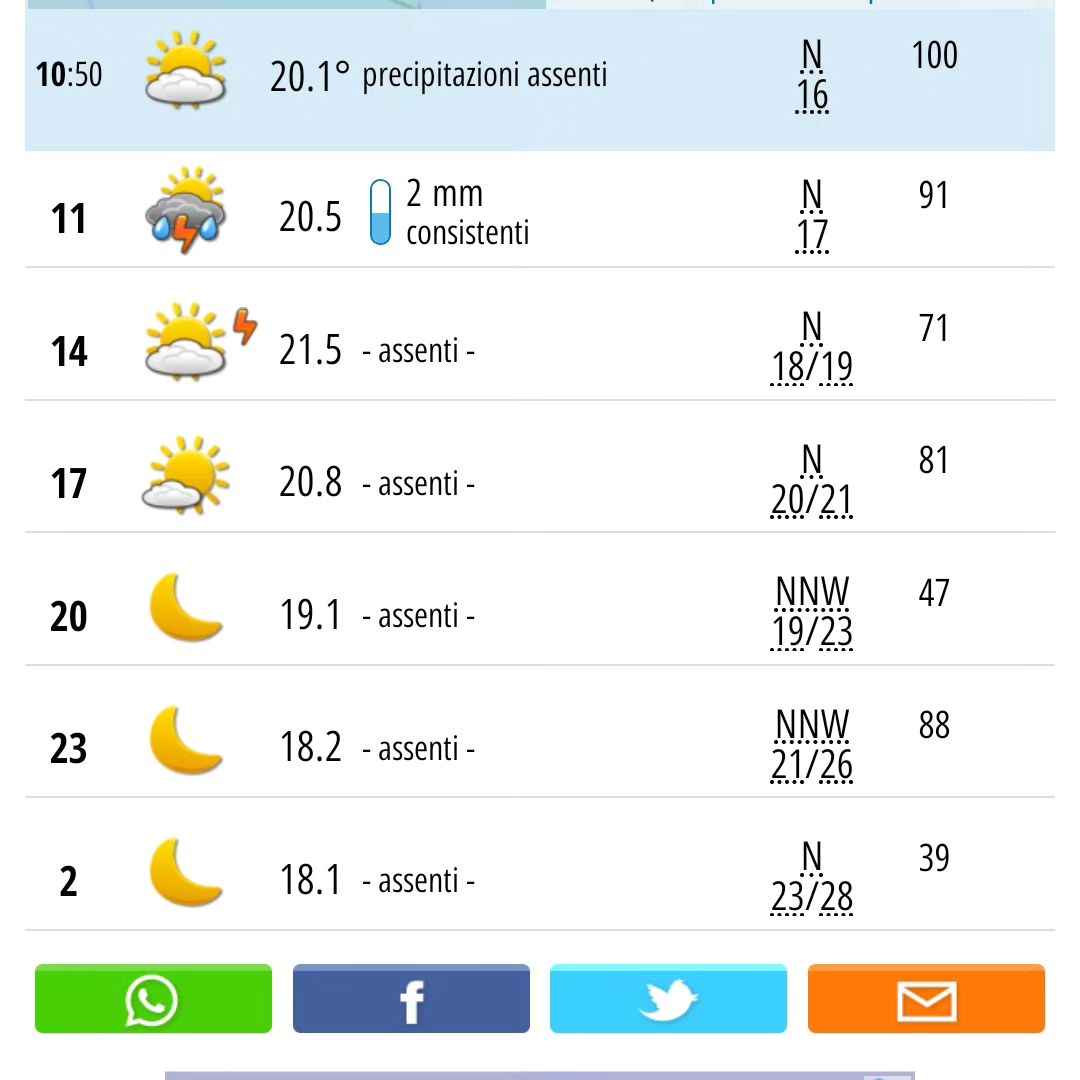
Task: Tap wind value NNW 19/23 at 20
Action: [812, 613]
